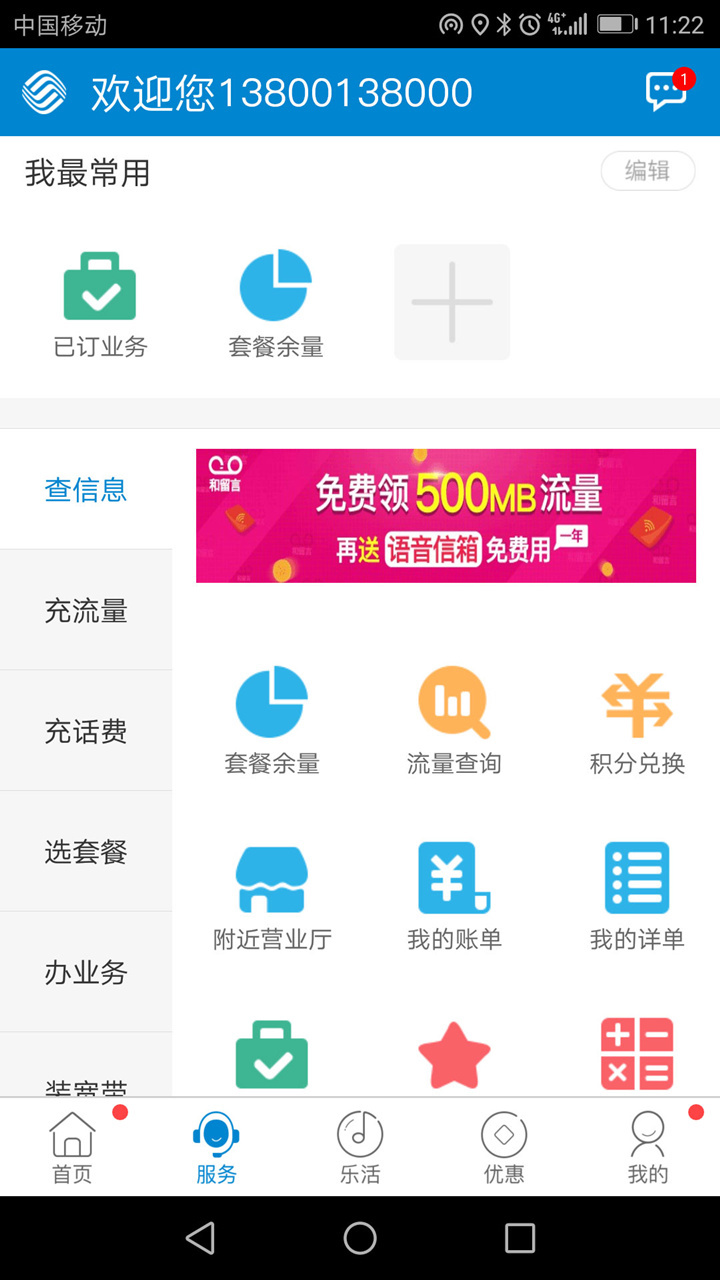Open the 免费领500MB流量 banner
The height and width of the screenshot is (1280, 720).
coord(446,516)
